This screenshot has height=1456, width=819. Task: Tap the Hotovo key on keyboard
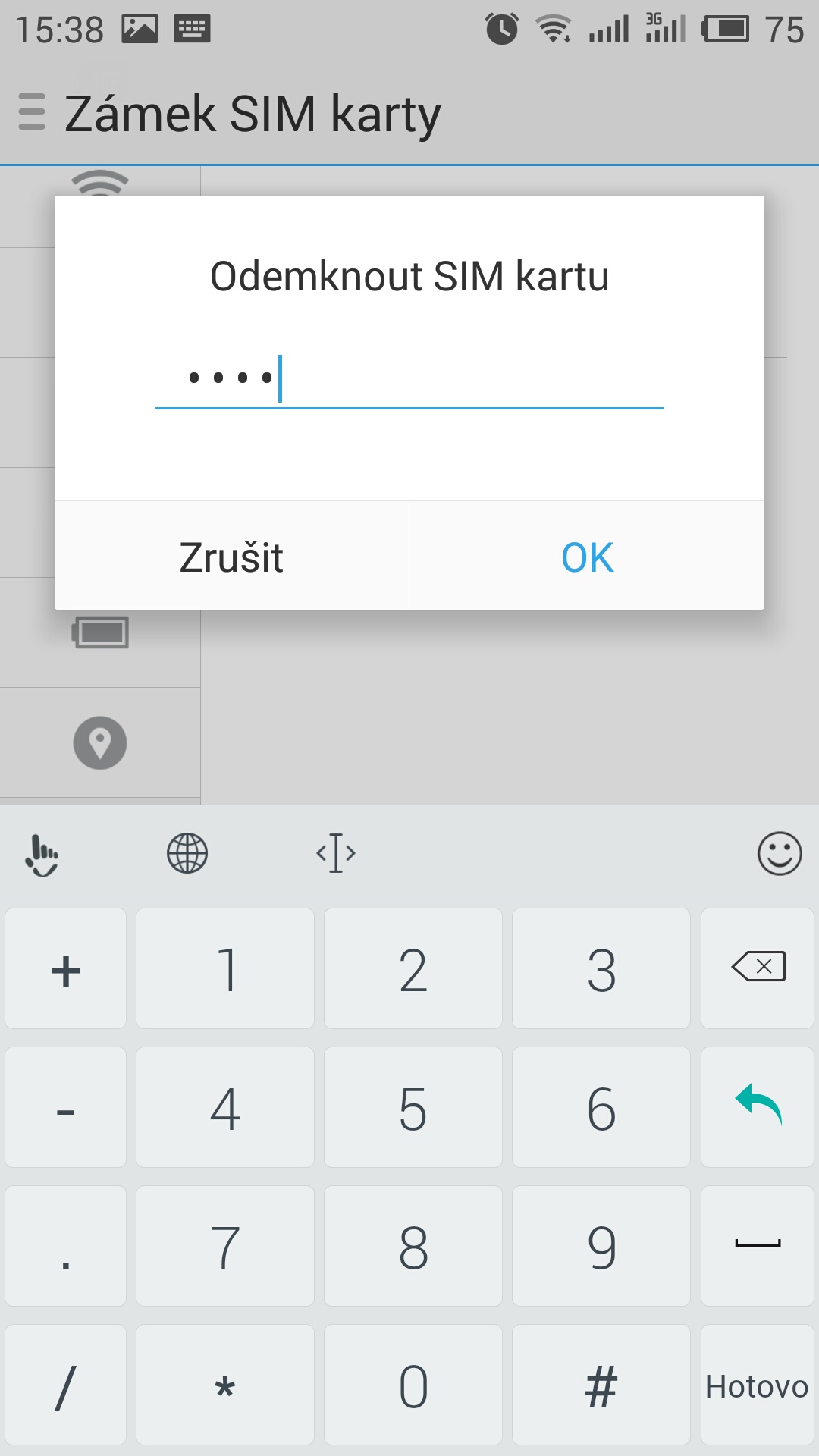(x=757, y=1385)
